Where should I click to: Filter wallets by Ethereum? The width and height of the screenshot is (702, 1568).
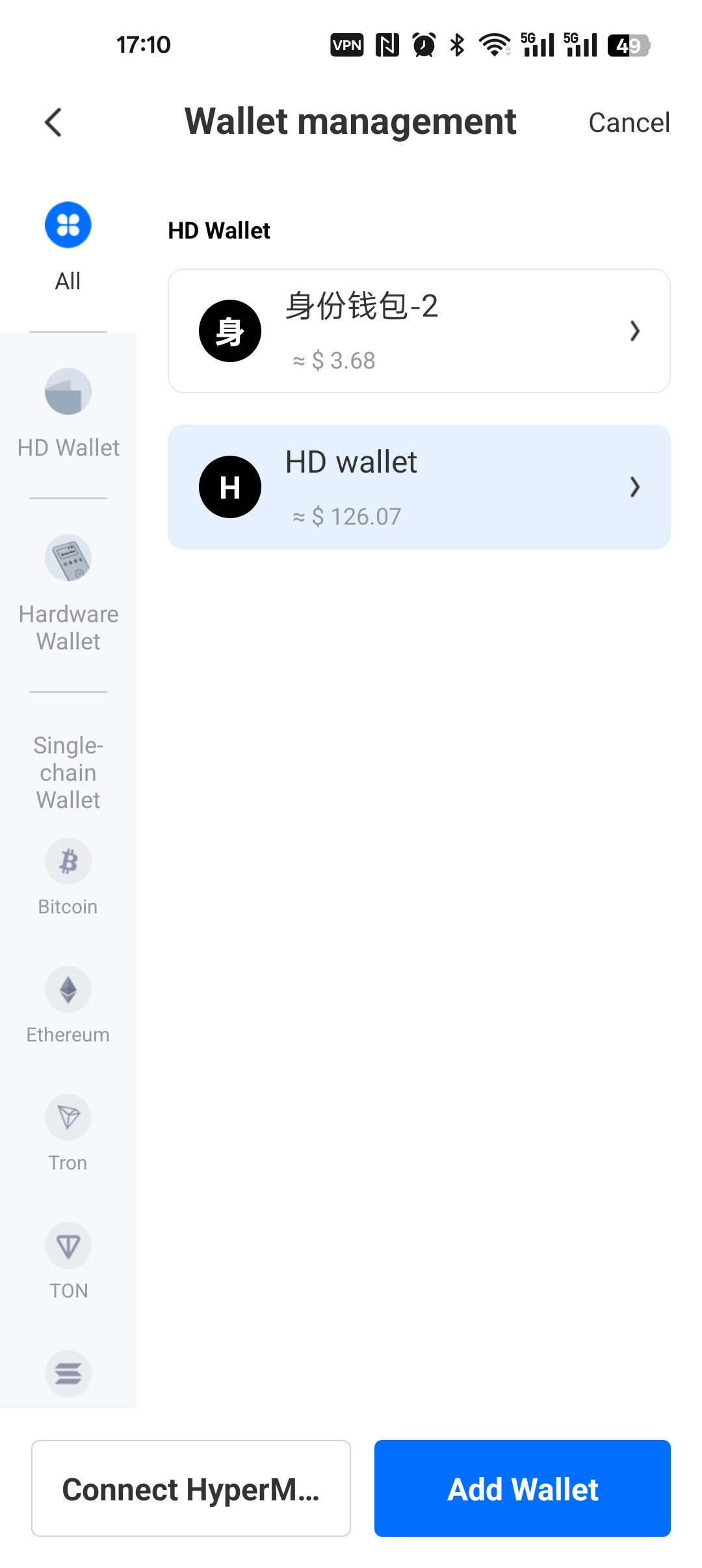(68, 1004)
